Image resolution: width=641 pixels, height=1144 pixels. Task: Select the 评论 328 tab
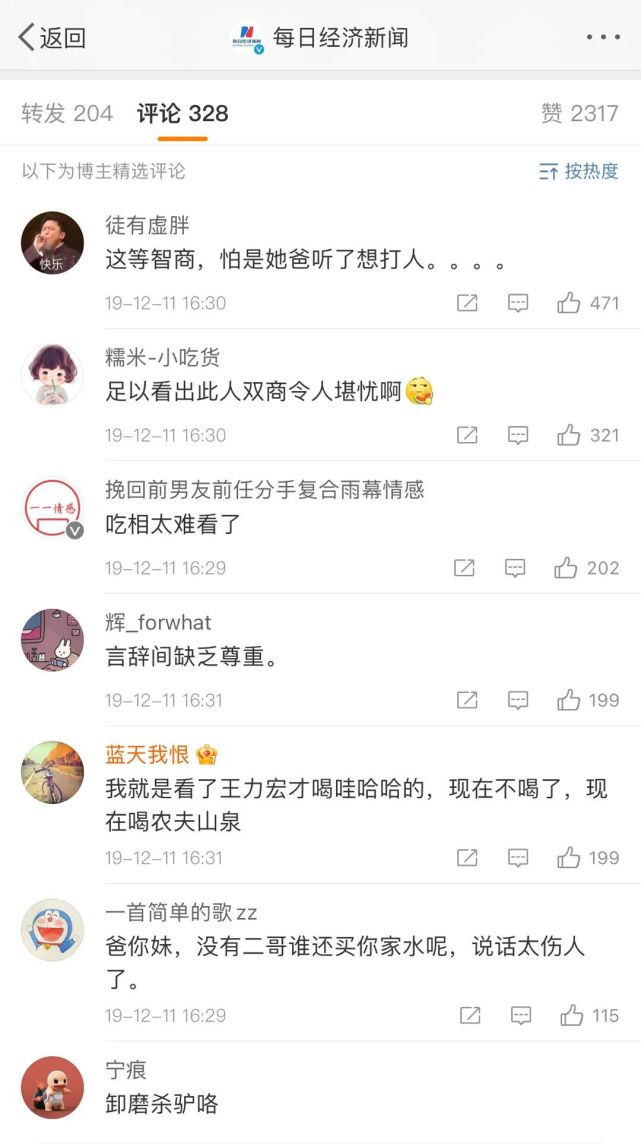click(x=182, y=114)
